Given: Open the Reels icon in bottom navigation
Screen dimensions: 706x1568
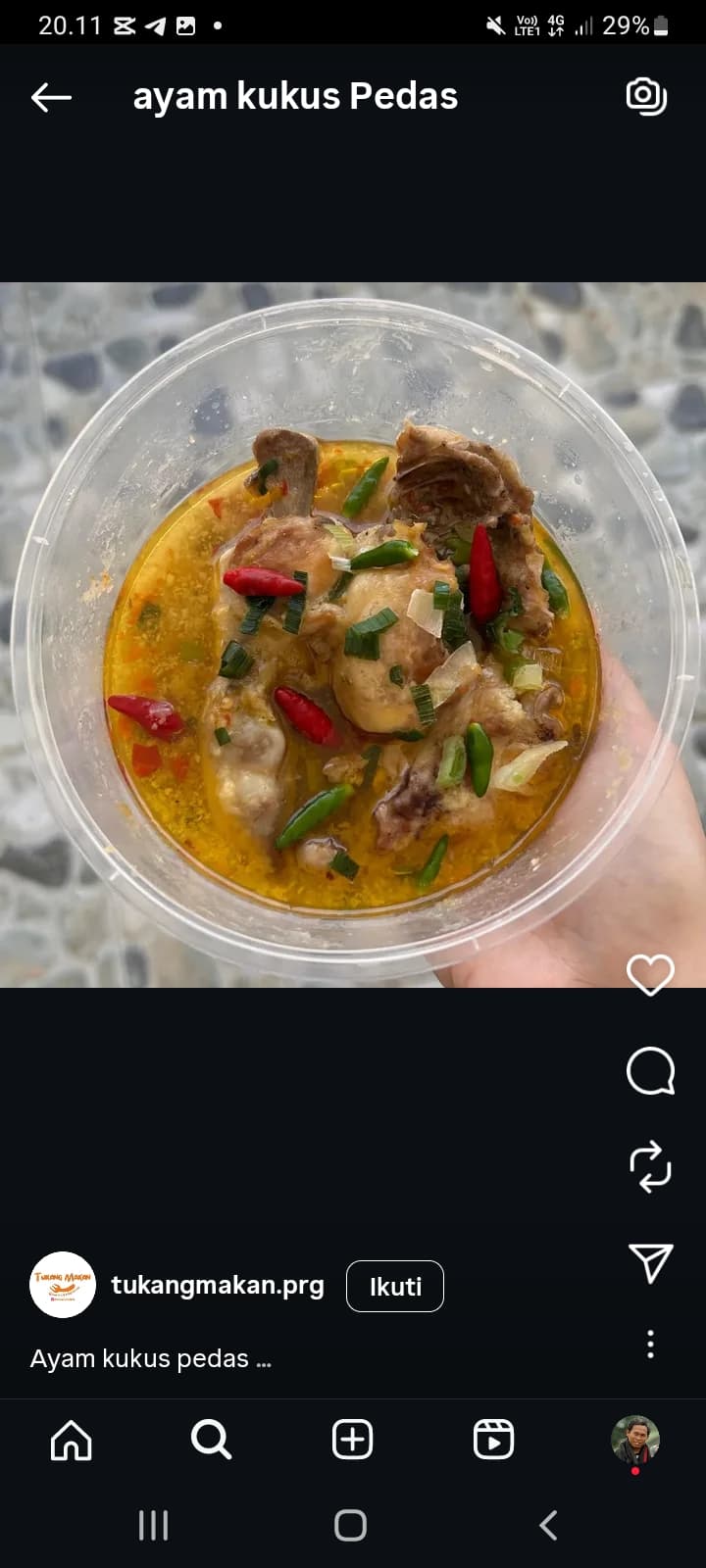Looking at the screenshot, I should [x=492, y=1439].
